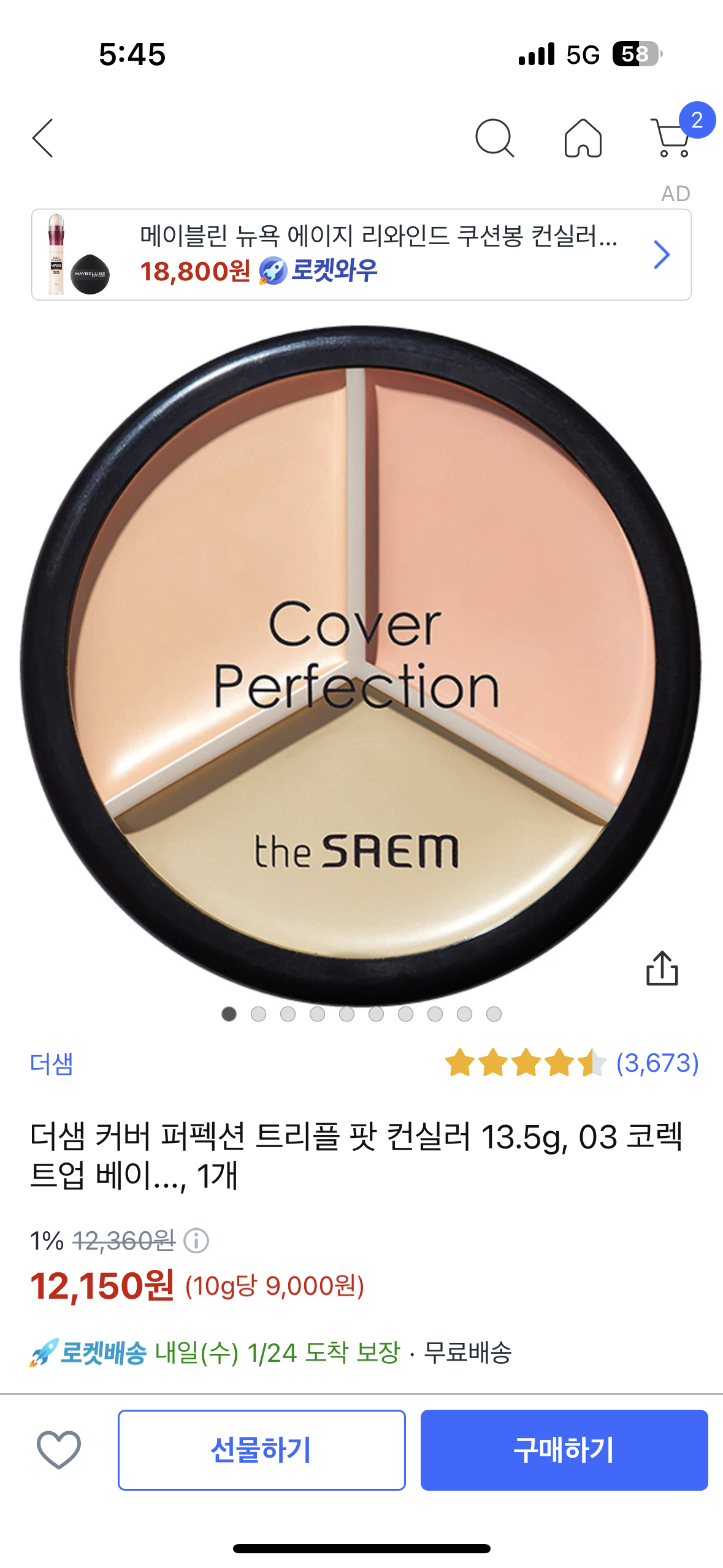The width and height of the screenshot is (723, 1568).
Task: Go back using the back arrow
Action: pyautogui.click(x=43, y=138)
